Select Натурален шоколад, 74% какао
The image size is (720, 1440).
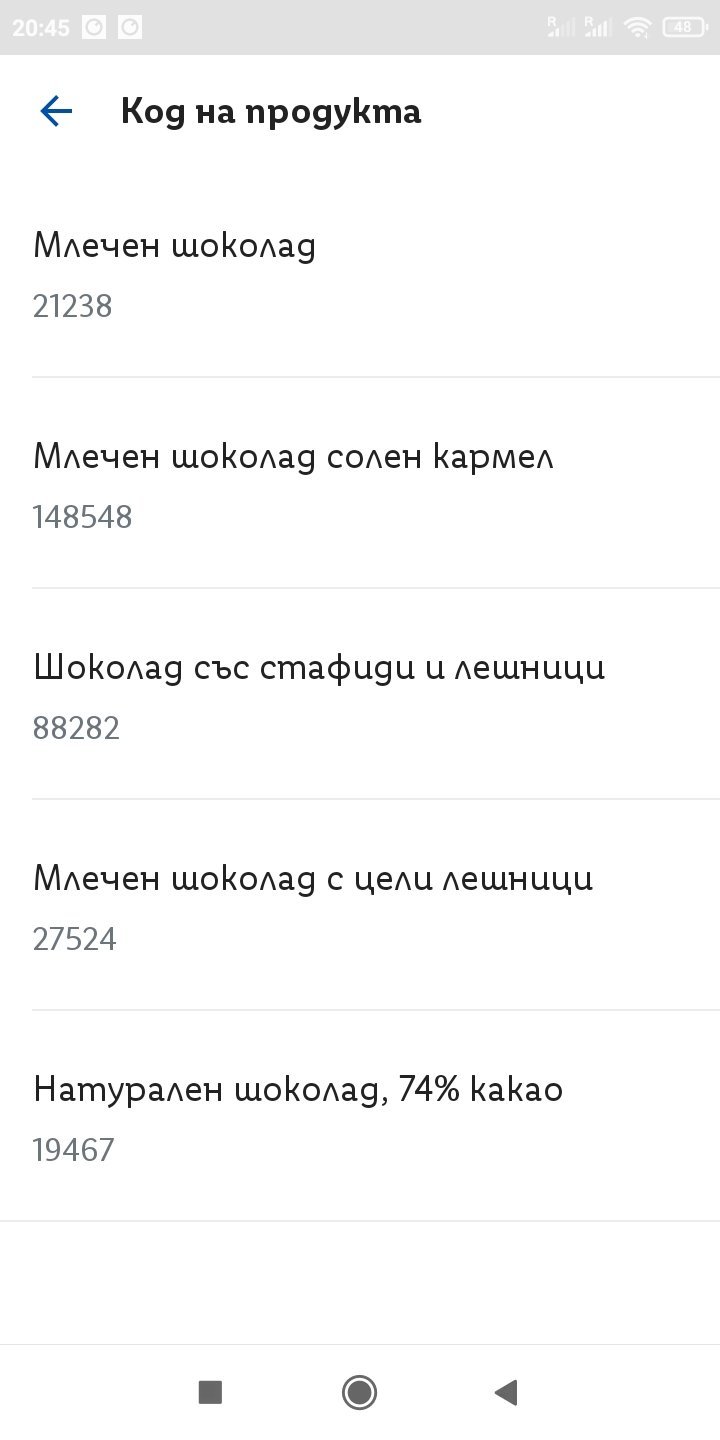tap(360, 1118)
